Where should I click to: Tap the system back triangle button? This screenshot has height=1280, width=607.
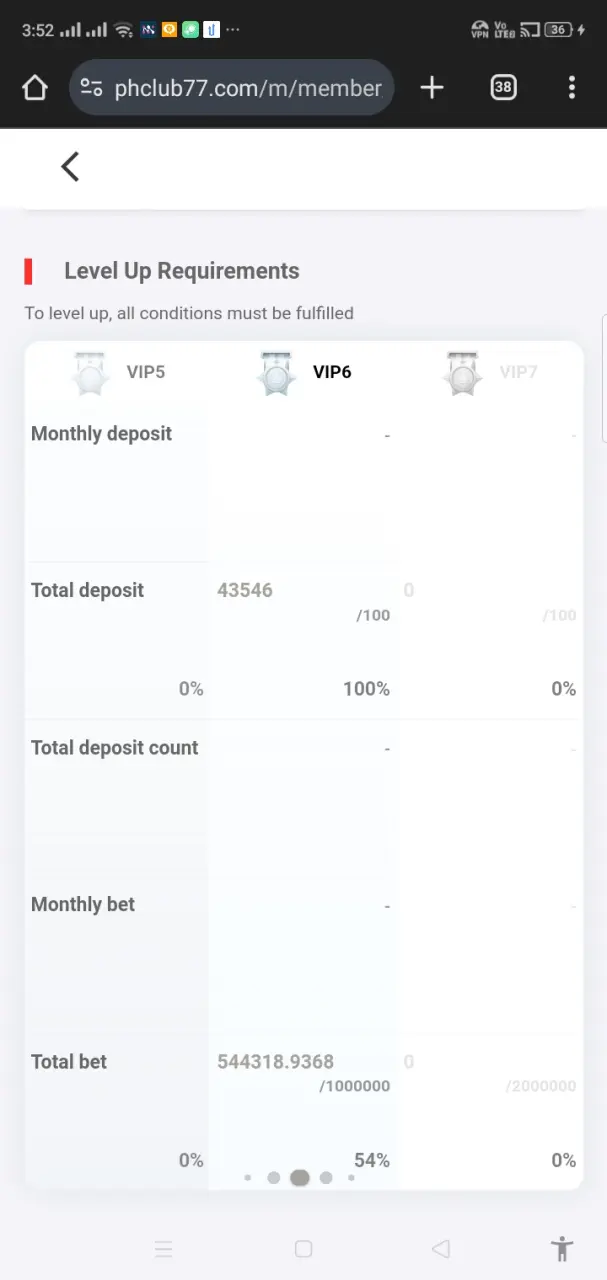(x=440, y=1248)
